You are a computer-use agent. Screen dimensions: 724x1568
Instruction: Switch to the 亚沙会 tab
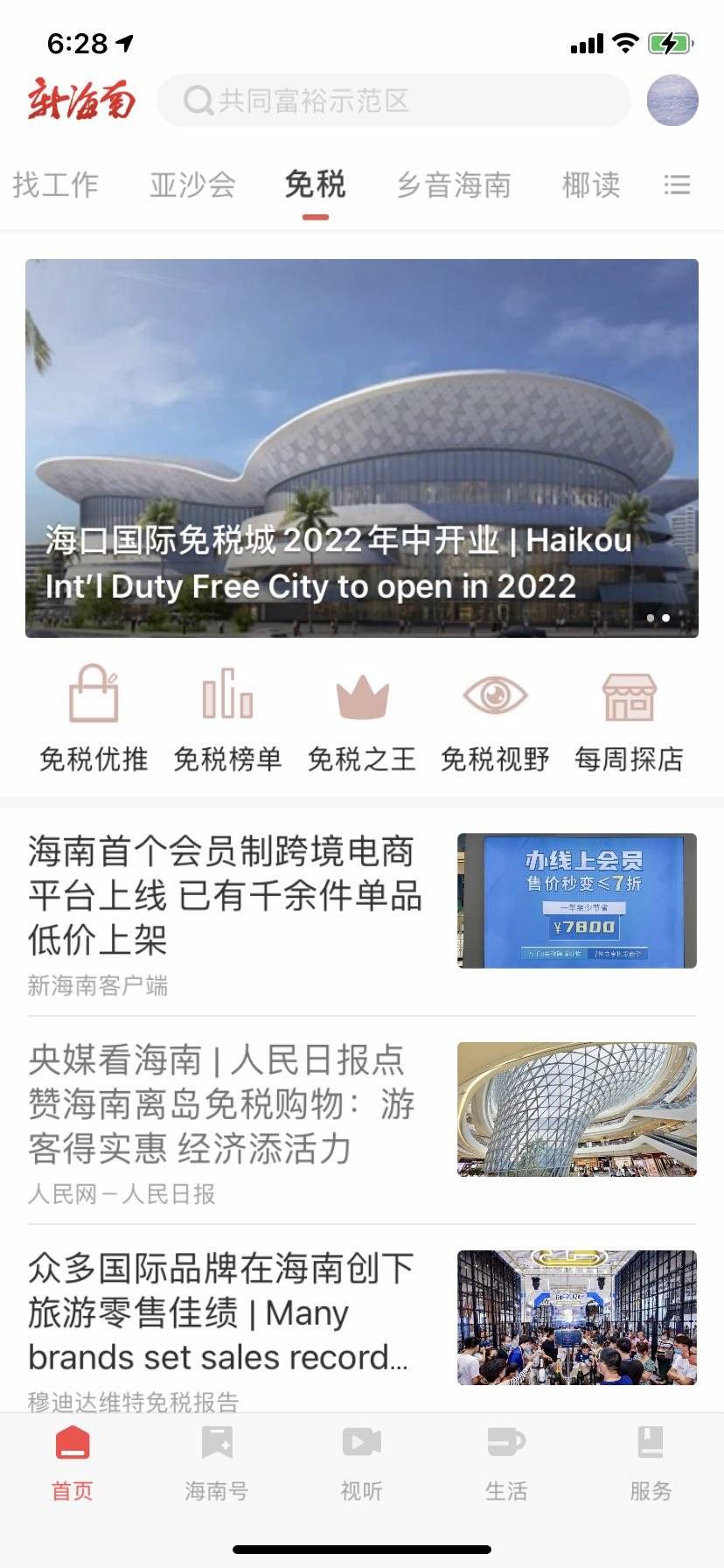[192, 185]
